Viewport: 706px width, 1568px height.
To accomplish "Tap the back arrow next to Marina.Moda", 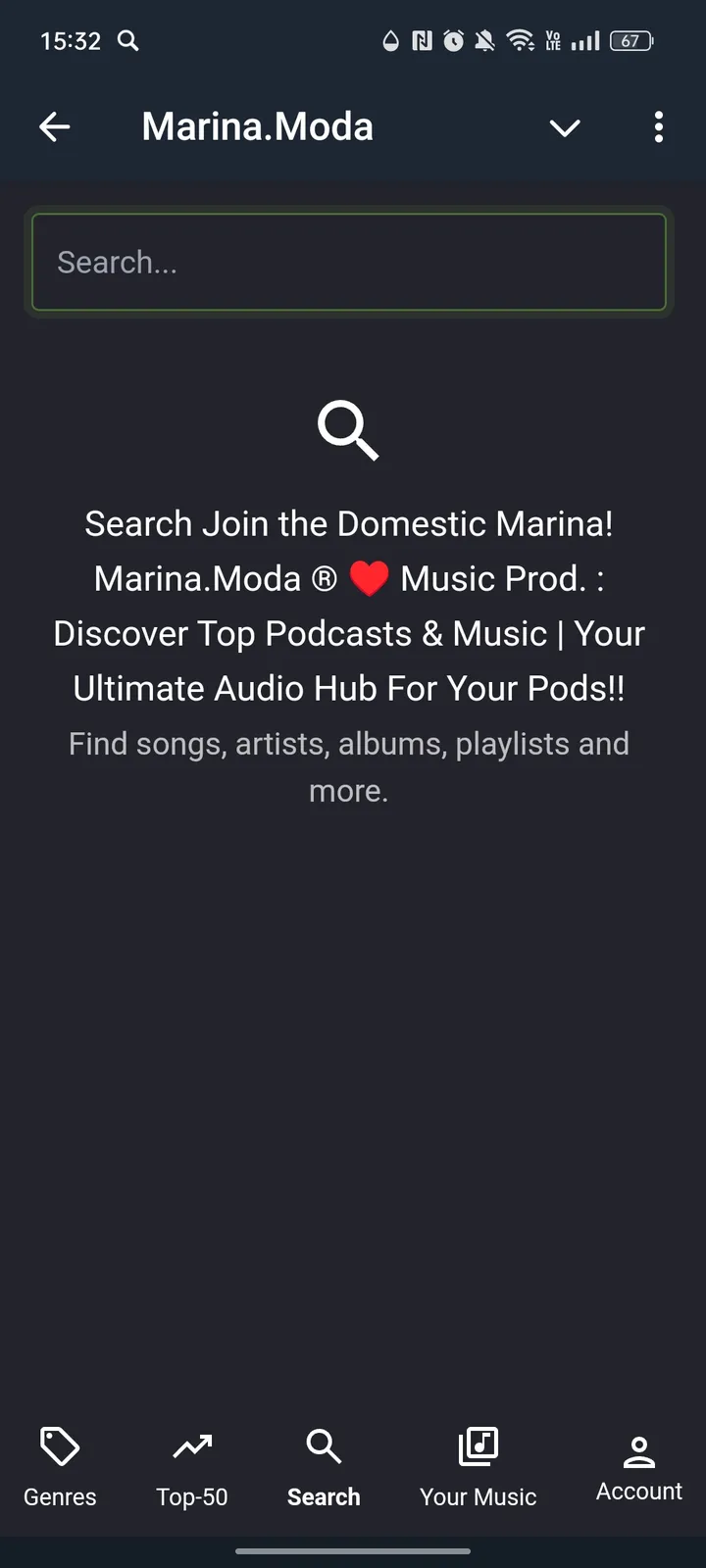I will (55, 126).
